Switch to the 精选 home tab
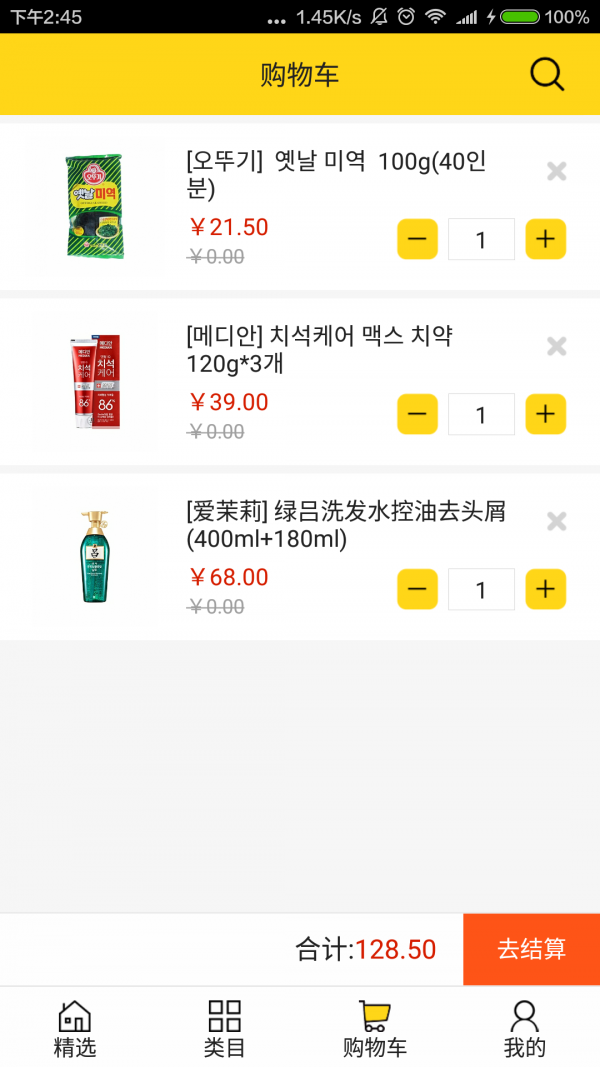This screenshot has height=1067, width=600. point(75,1028)
